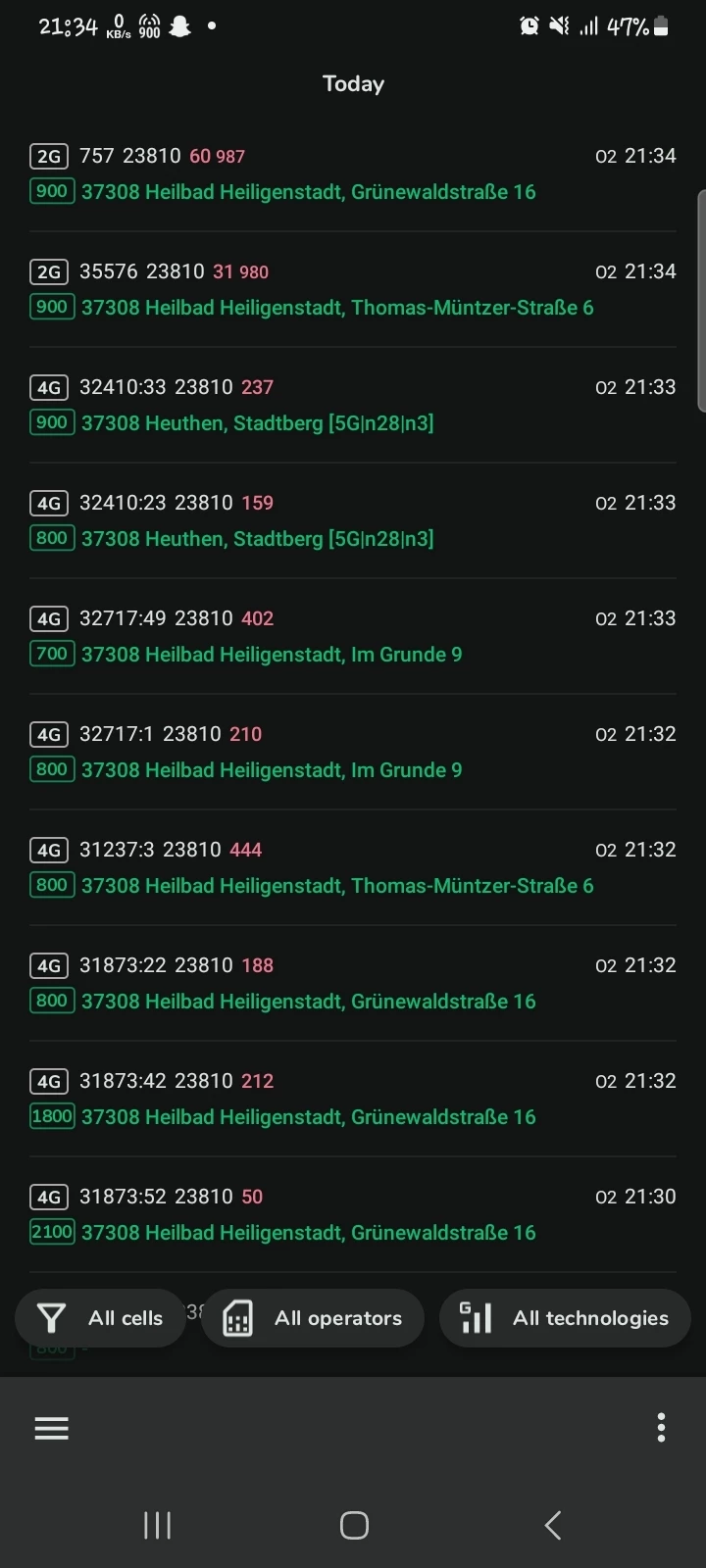Viewport: 706px width, 1568px height.
Task: Open 2G cell 757 at Grünewaldstraße 16
Action: 353,173
